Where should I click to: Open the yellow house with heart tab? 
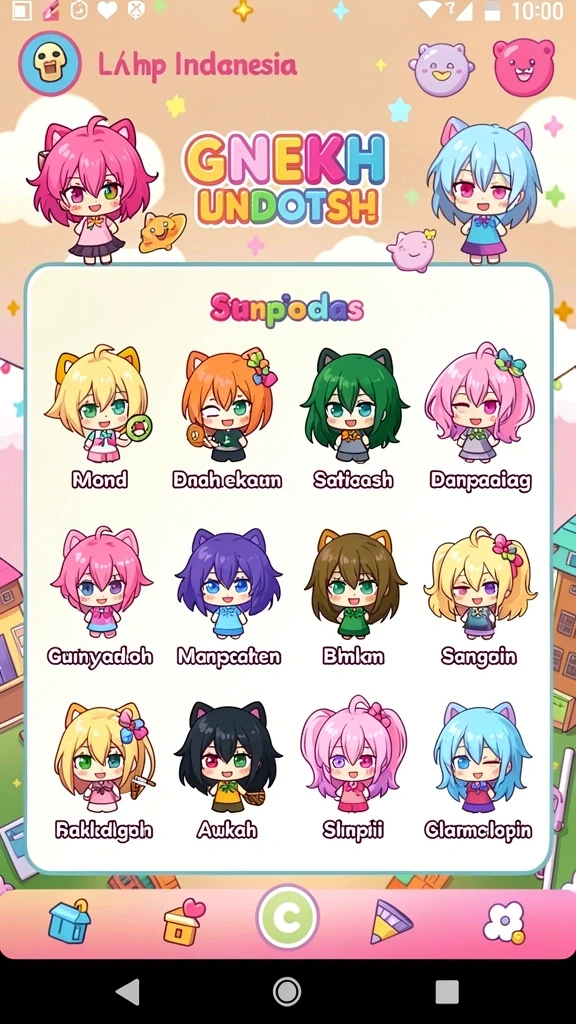pos(184,922)
